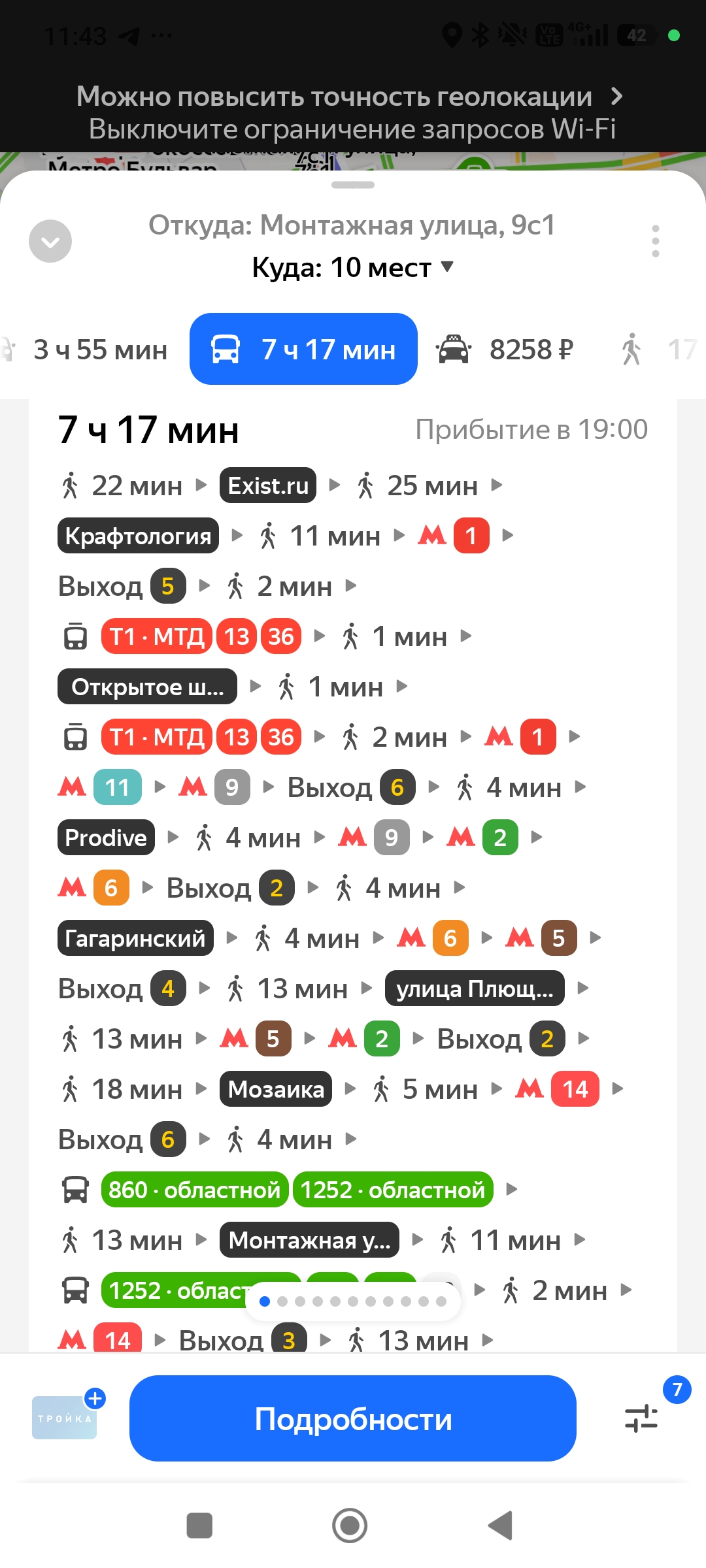This screenshot has height=1568, width=706.
Task: Expand the "Куда: 10 мест" destinations dropdown
Action: (353, 267)
